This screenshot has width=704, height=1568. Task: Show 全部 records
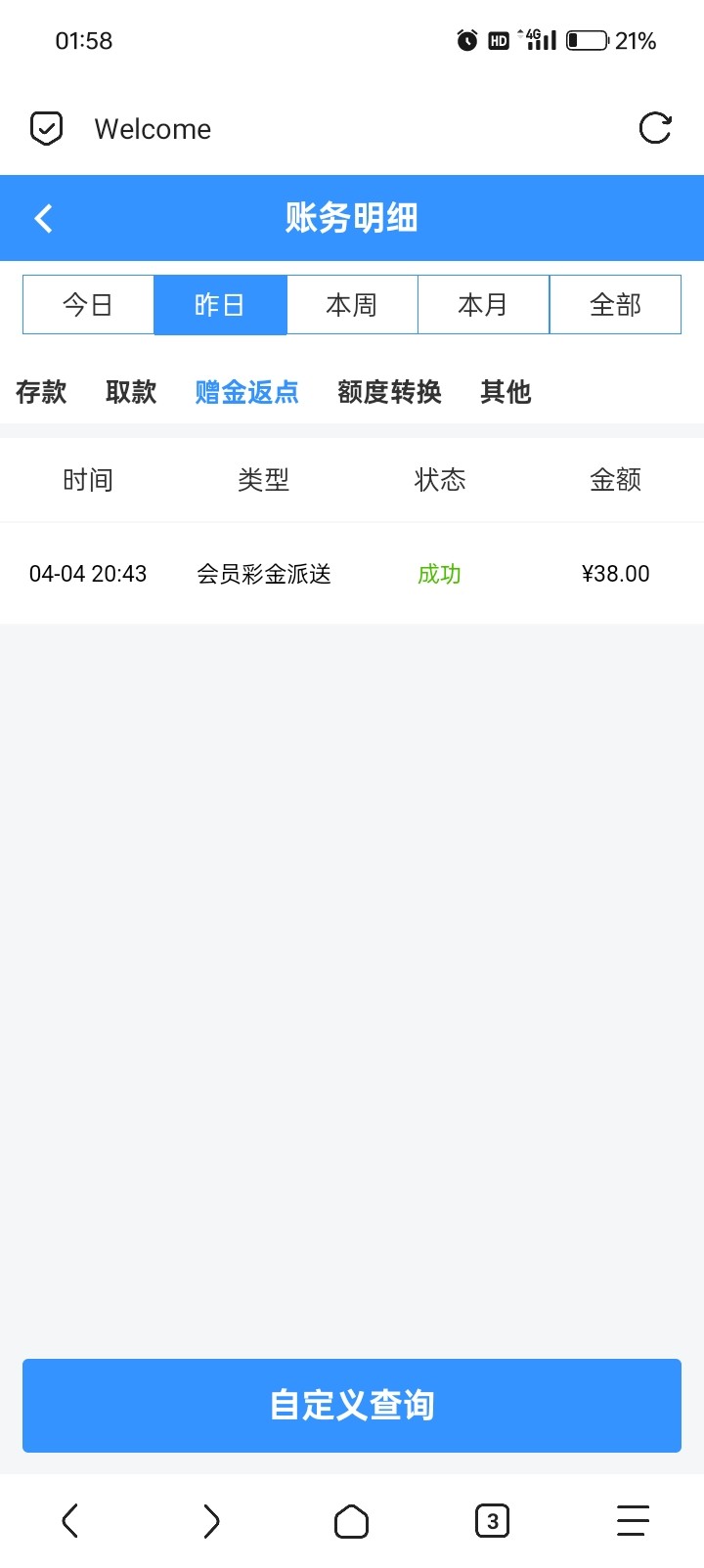pos(615,305)
